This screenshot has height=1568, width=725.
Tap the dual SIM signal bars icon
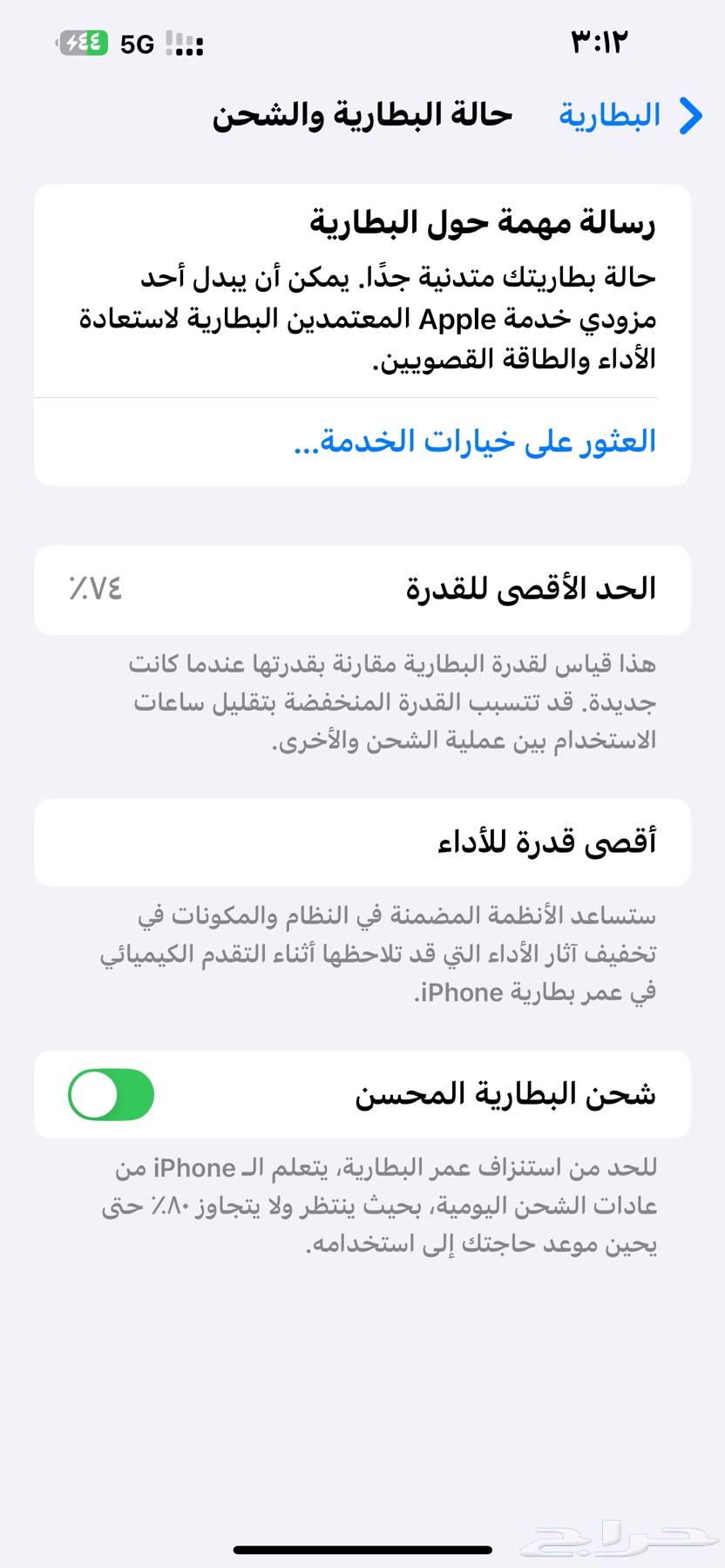[183, 40]
